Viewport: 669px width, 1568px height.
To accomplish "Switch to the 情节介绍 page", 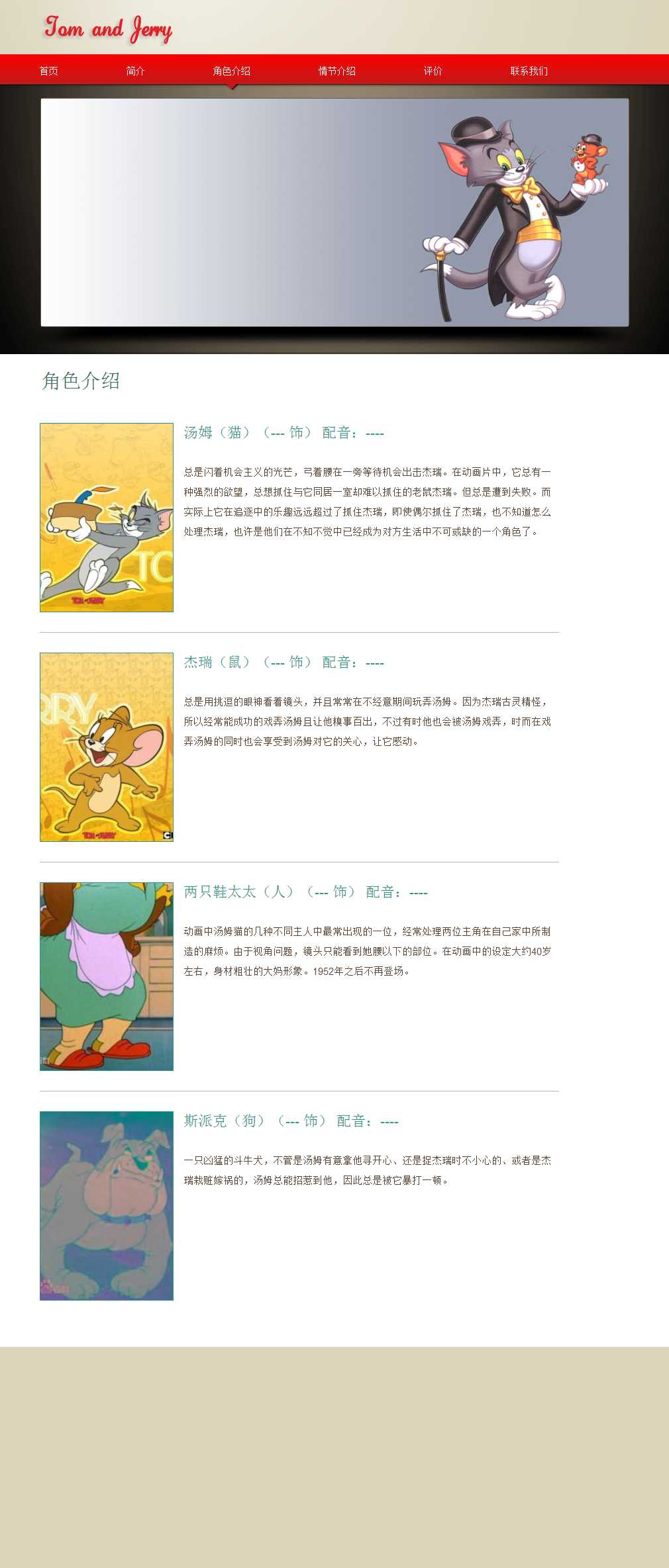I will 337,71.
